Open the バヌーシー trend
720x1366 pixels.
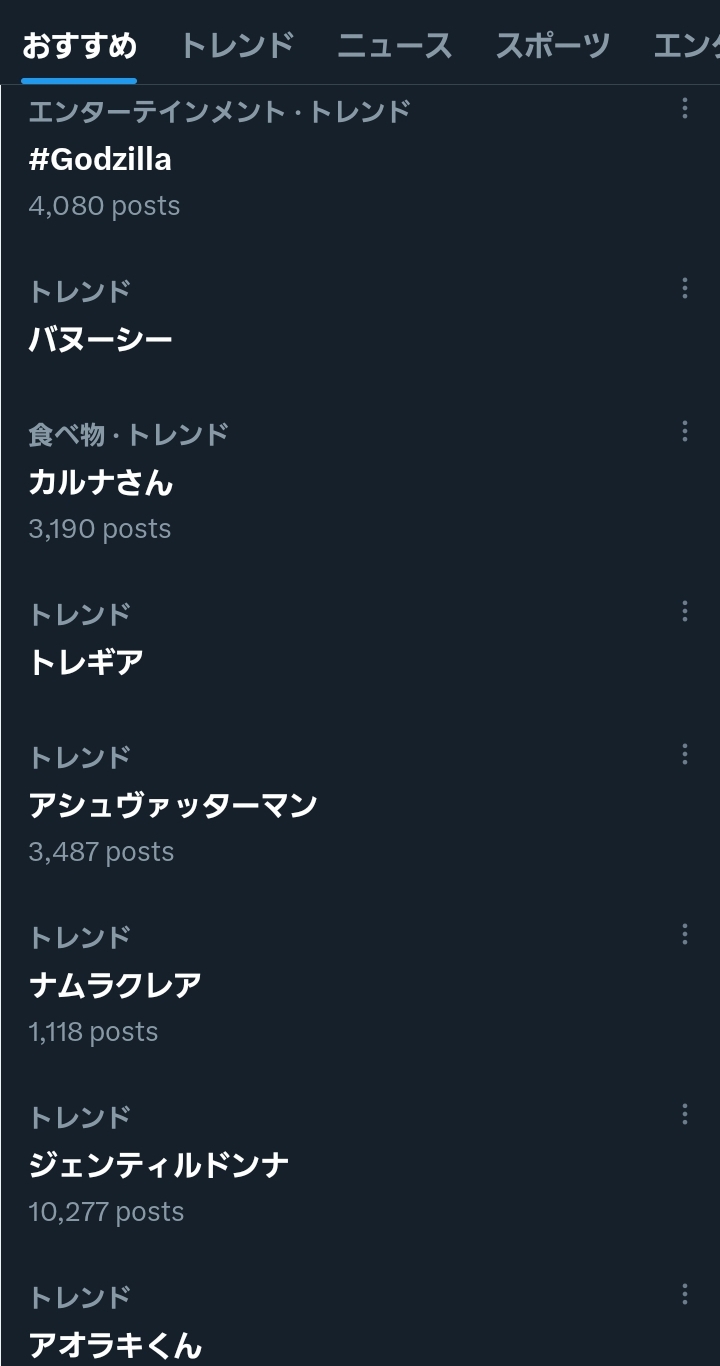click(100, 339)
